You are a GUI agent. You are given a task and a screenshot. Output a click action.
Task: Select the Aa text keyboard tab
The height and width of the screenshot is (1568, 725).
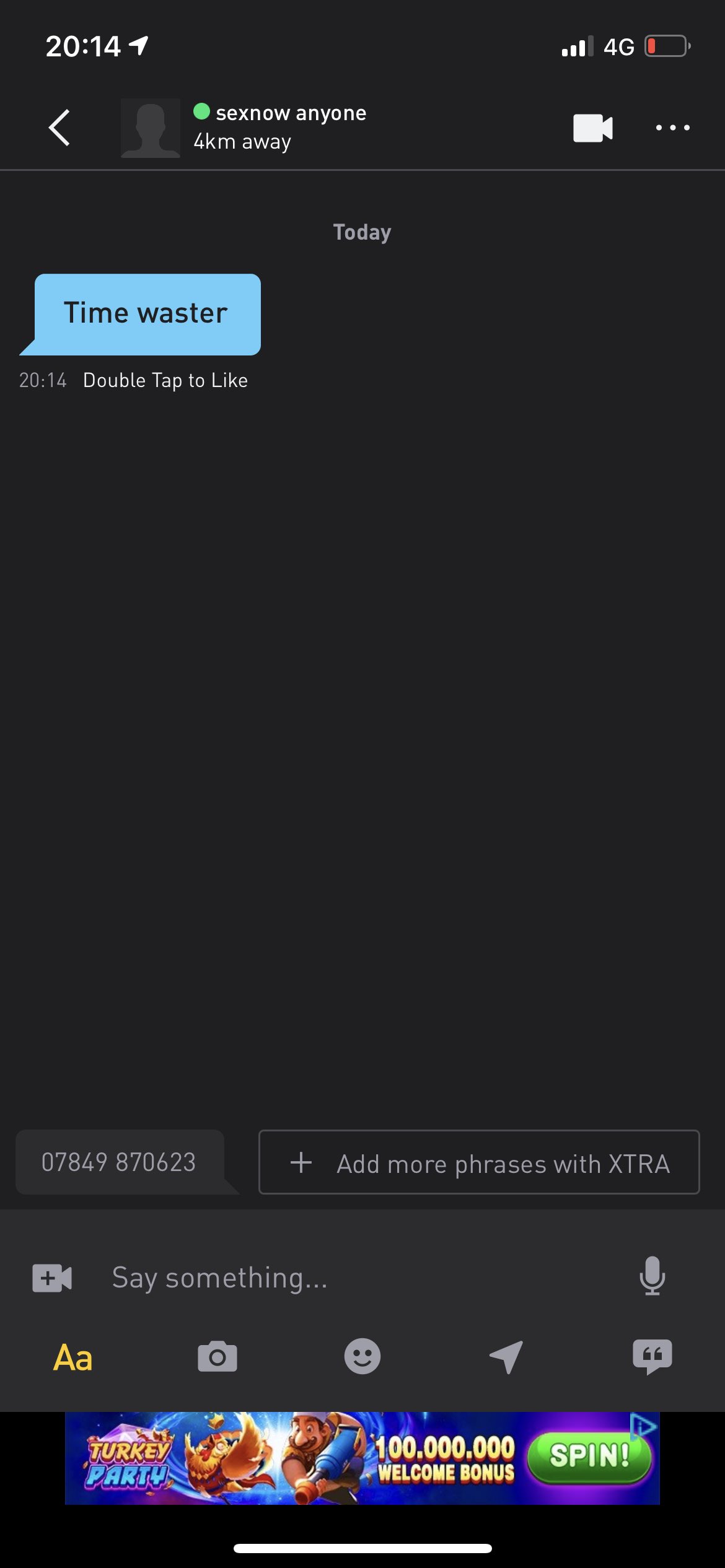[x=73, y=1357]
